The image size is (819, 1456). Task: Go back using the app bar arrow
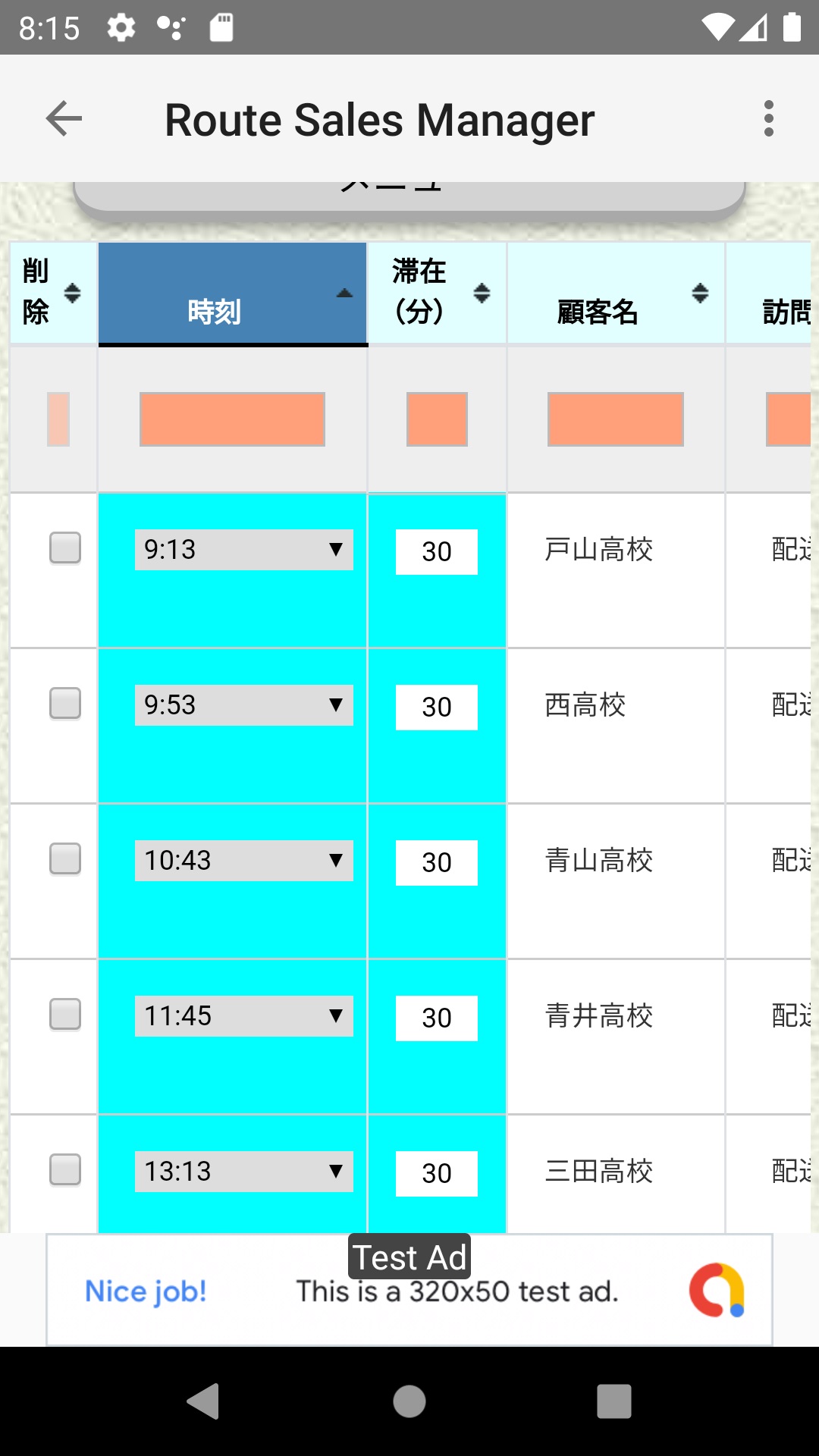pyautogui.click(x=64, y=119)
